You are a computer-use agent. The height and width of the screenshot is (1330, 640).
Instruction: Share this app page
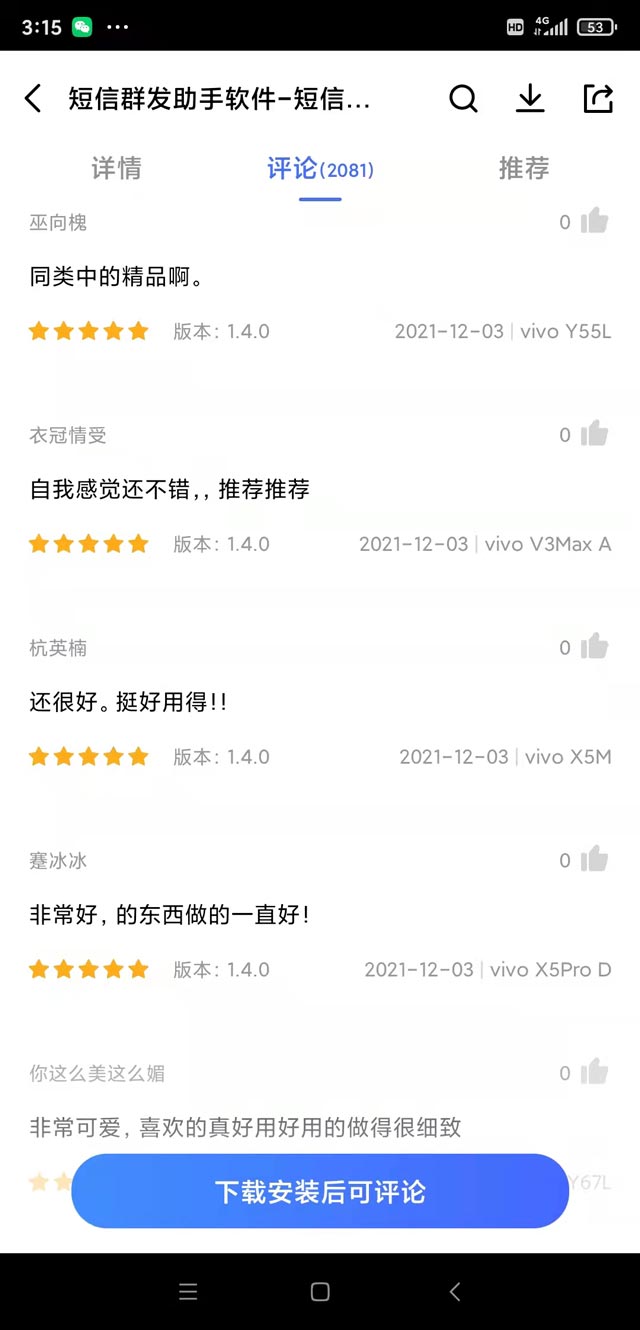598,99
